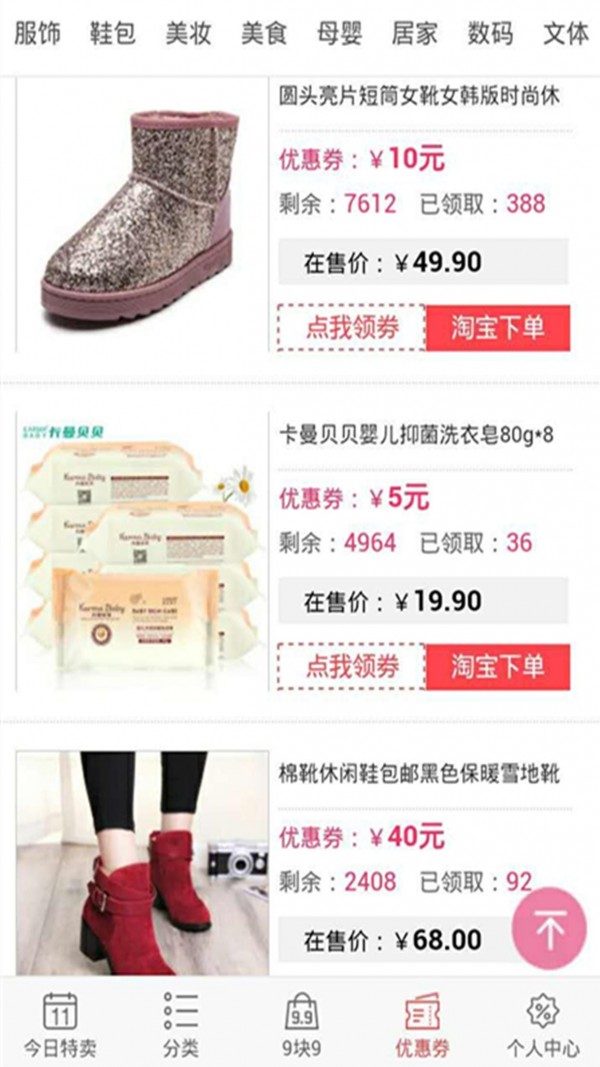Tap 点我领券 for the glitter boots
Screen dimensions: 600x1067
click(352, 327)
